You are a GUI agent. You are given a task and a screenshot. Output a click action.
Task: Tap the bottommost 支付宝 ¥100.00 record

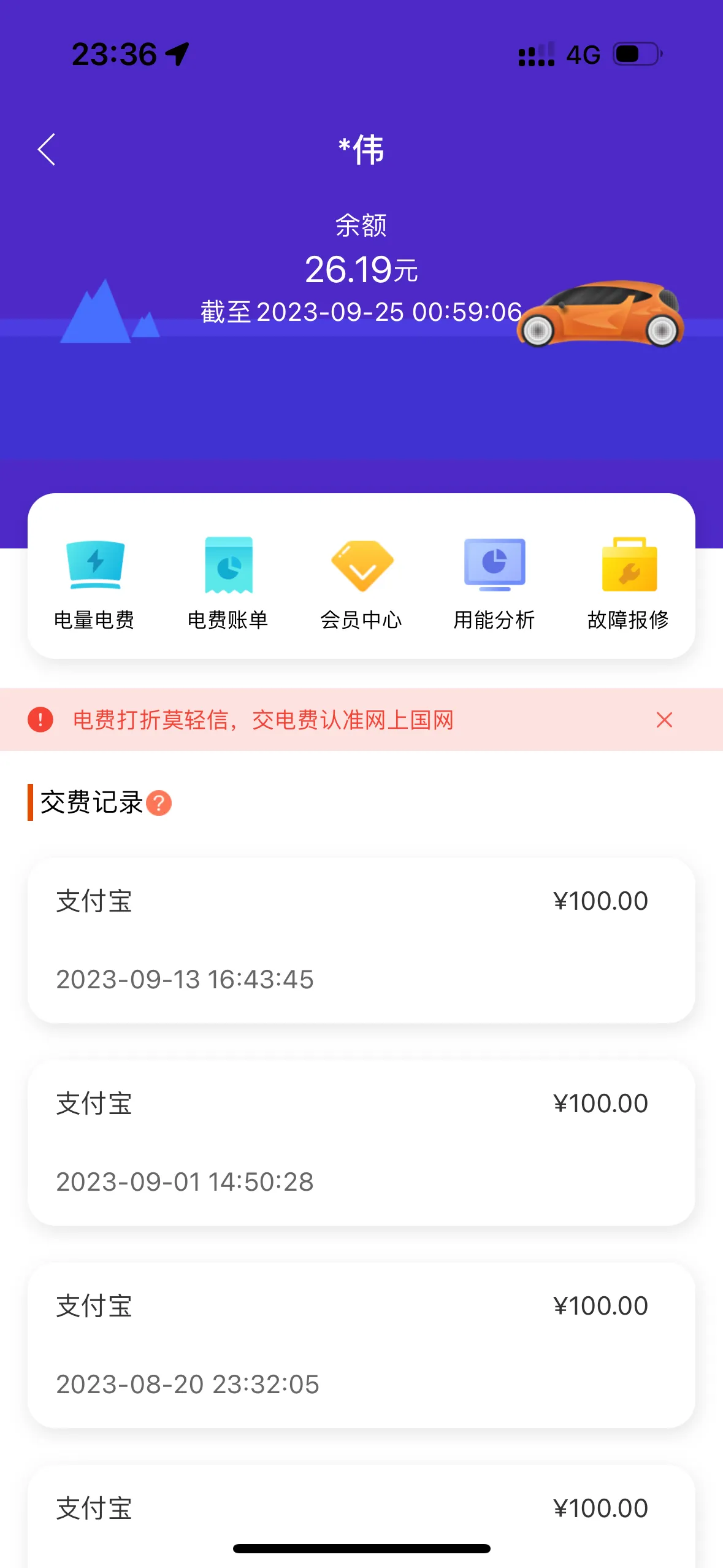click(x=362, y=1509)
